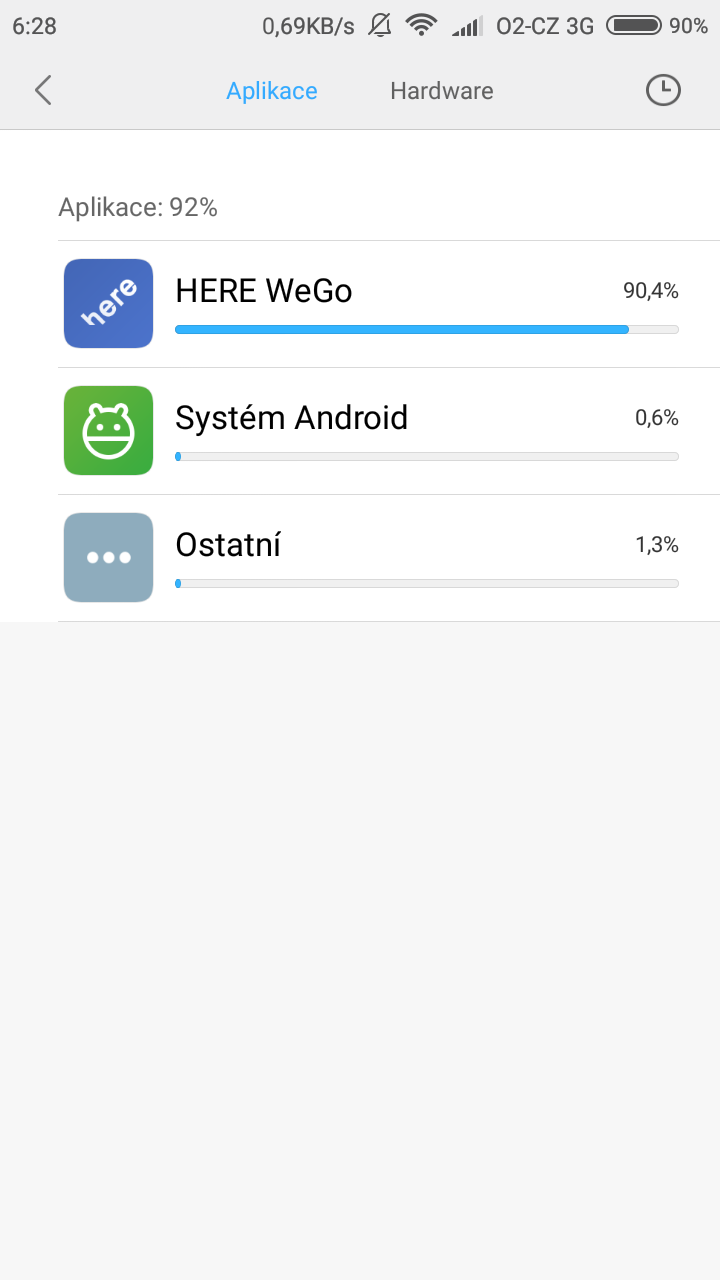This screenshot has height=1280, width=720.
Task: Open Systém Android battery usage details
Action: [388, 431]
